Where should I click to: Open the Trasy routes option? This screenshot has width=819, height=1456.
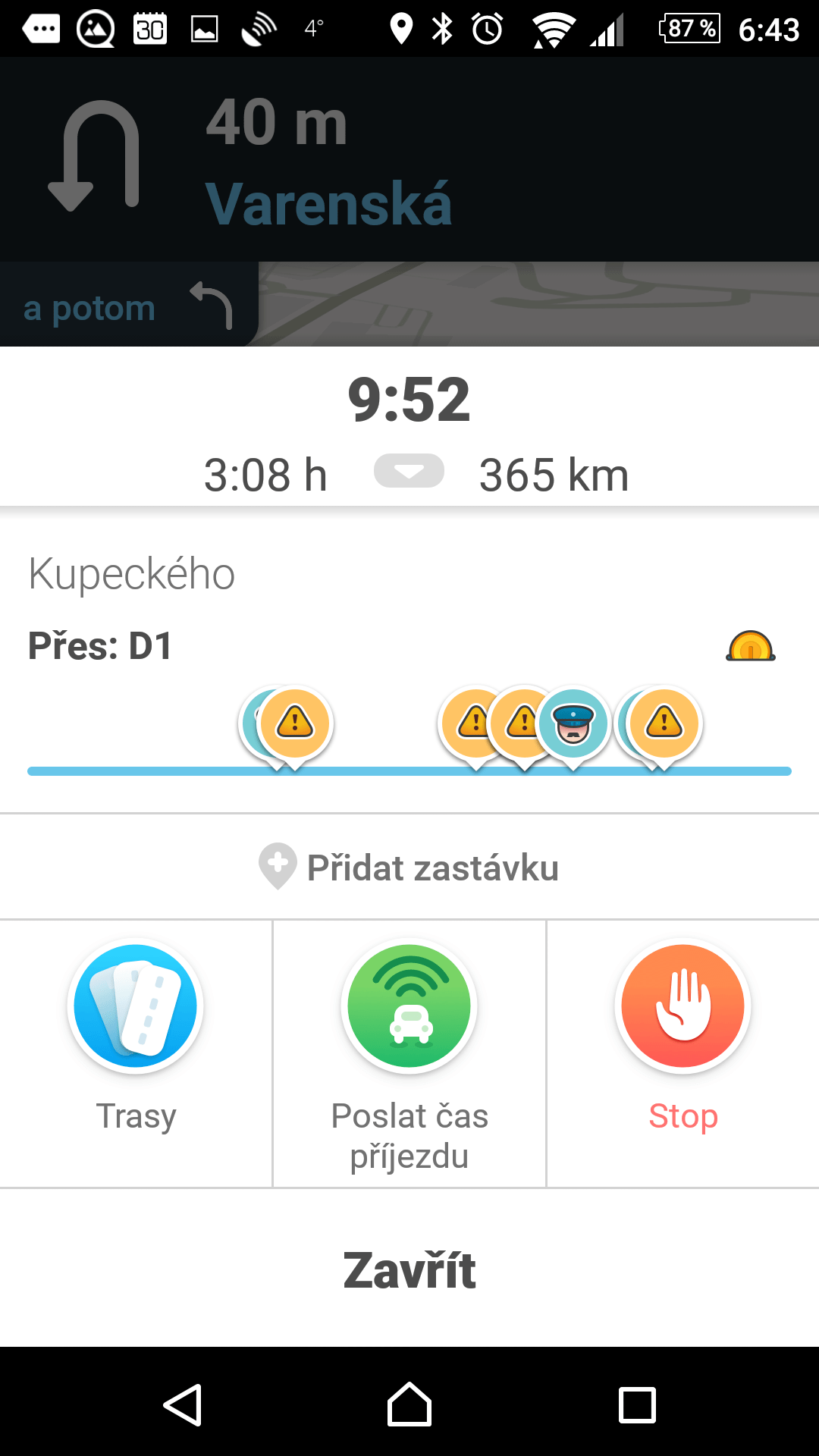click(x=136, y=1053)
